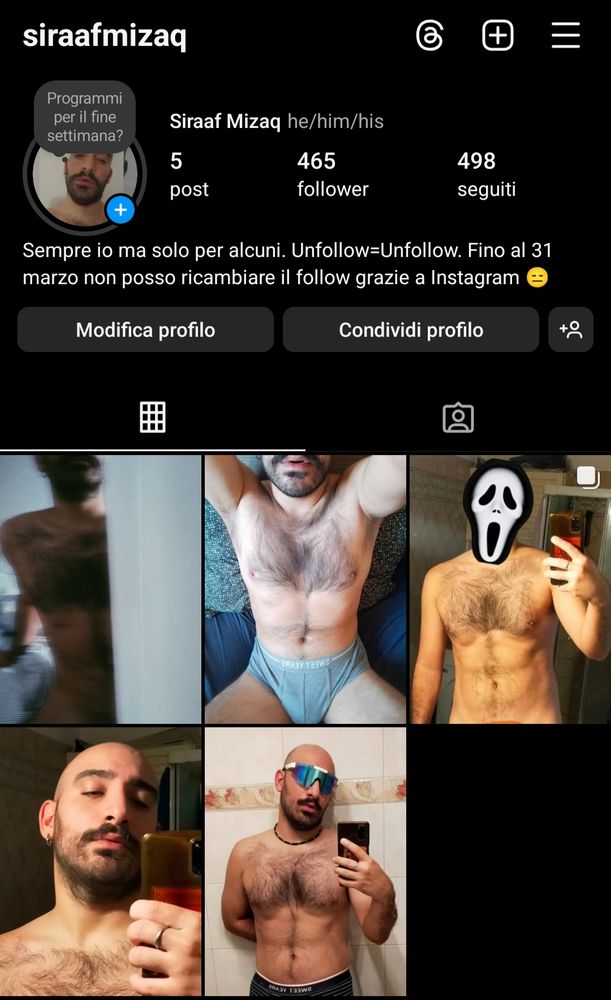Screen dimensions: 611x1000
Task: Switch to the tagged photos tab
Action: (x=458, y=417)
